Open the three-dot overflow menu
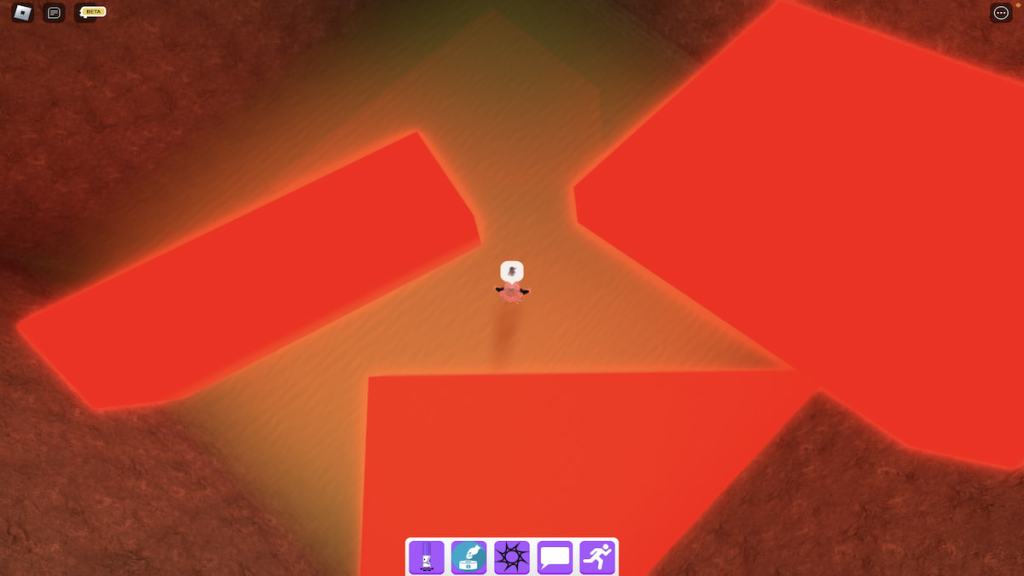 [1001, 13]
